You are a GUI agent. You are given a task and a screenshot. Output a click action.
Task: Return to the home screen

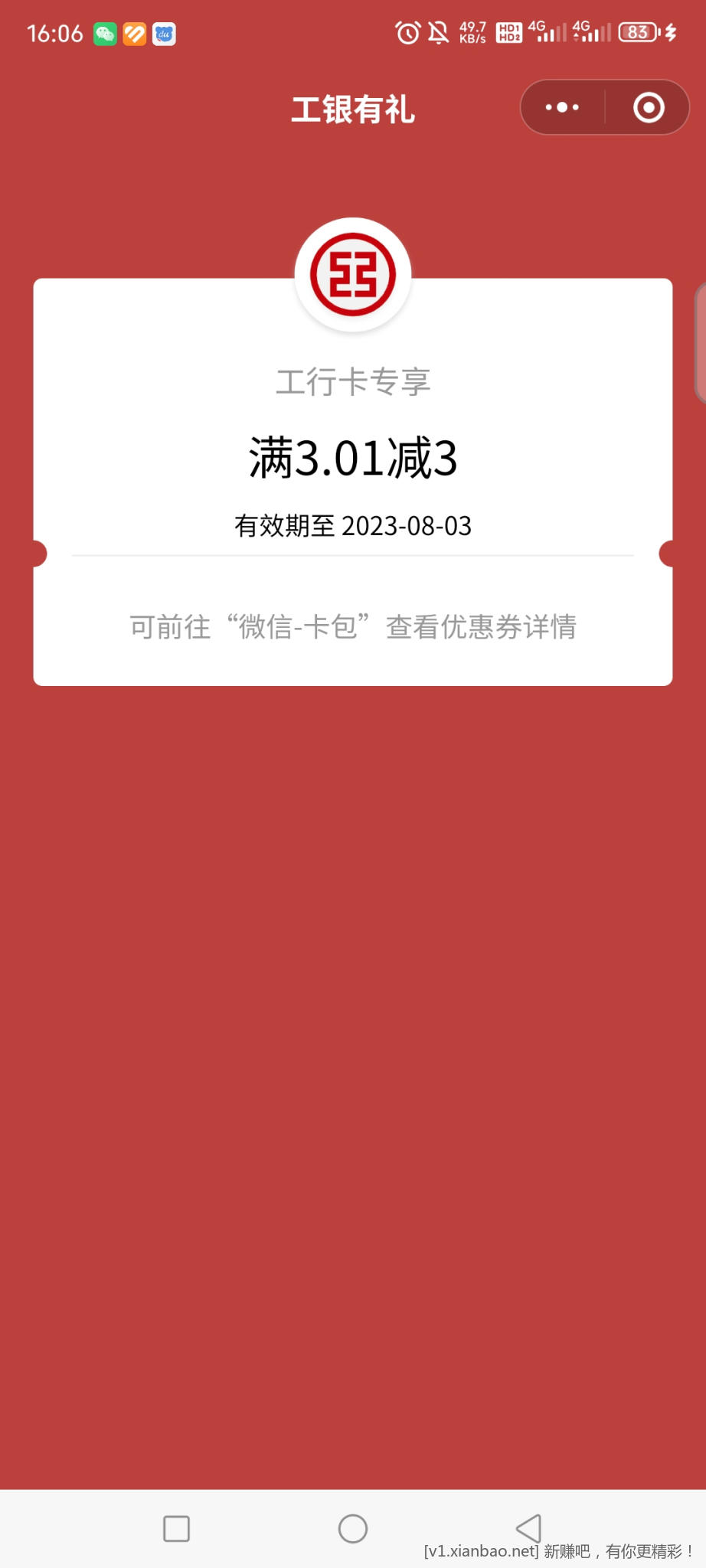pos(352,1528)
